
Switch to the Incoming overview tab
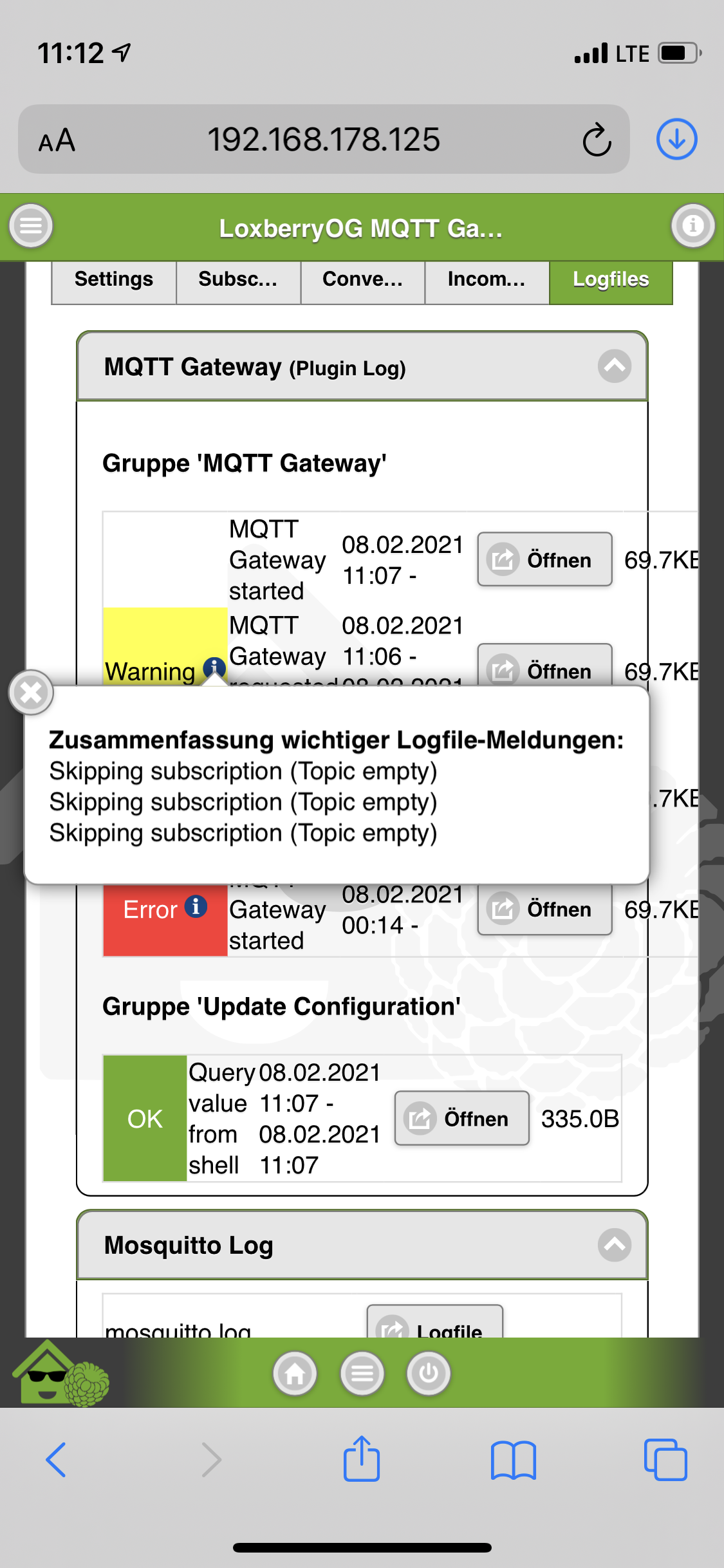[487, 280]
